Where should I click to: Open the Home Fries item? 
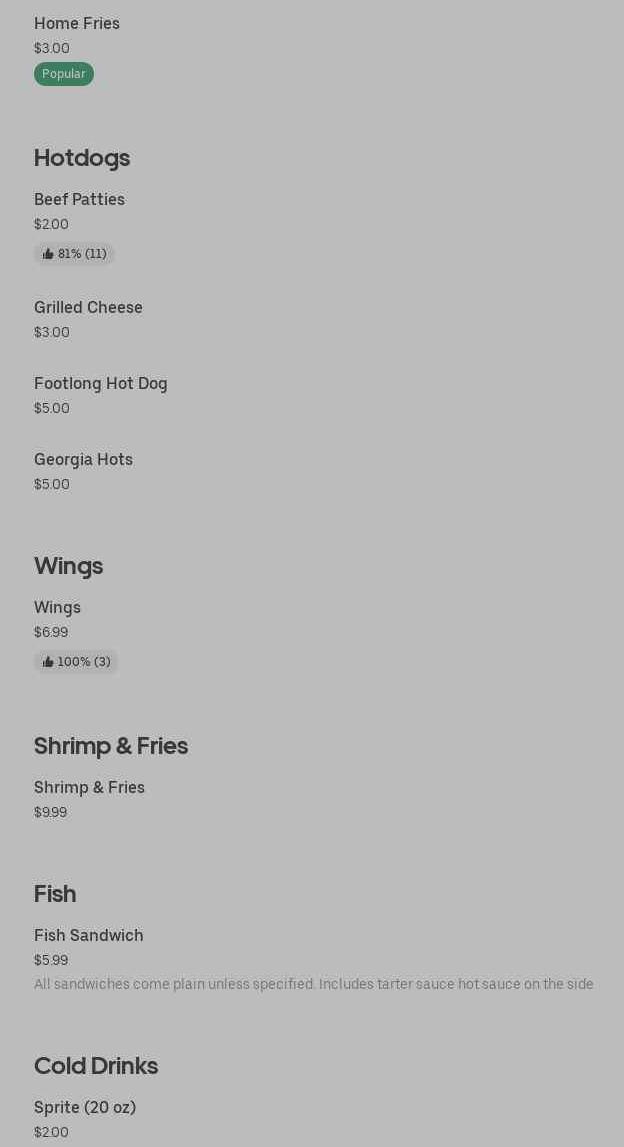click(x=77, y=24)
